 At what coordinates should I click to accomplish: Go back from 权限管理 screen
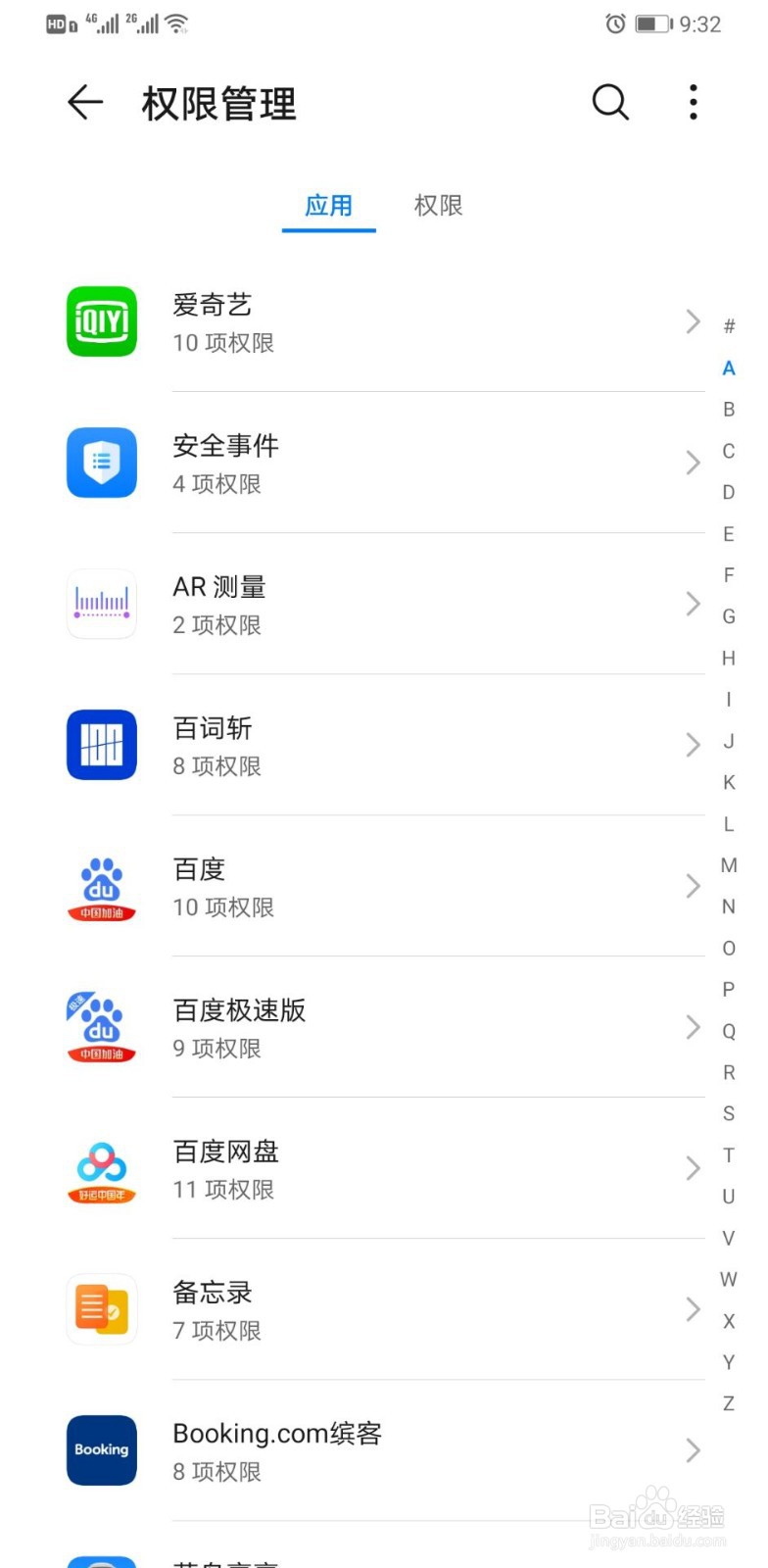(x=85, y=102)
